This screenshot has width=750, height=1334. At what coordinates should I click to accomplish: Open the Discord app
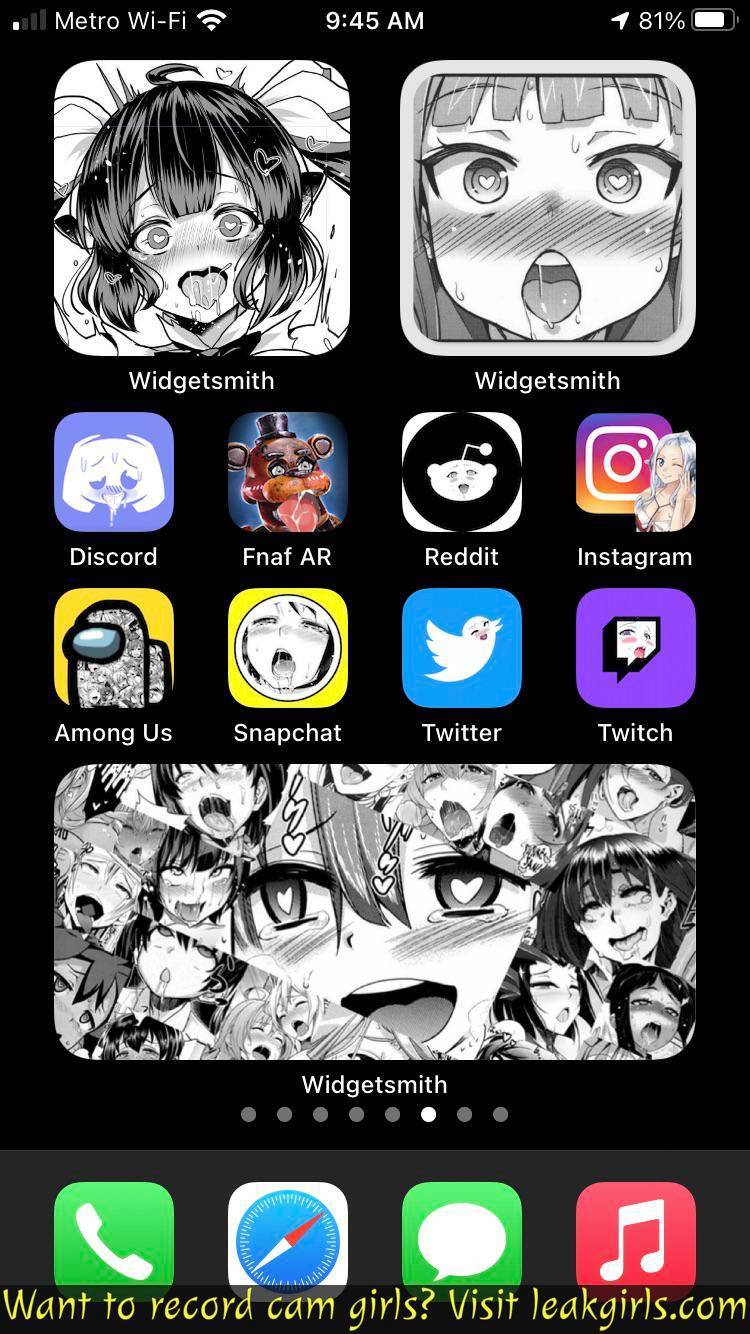point(113,472)
